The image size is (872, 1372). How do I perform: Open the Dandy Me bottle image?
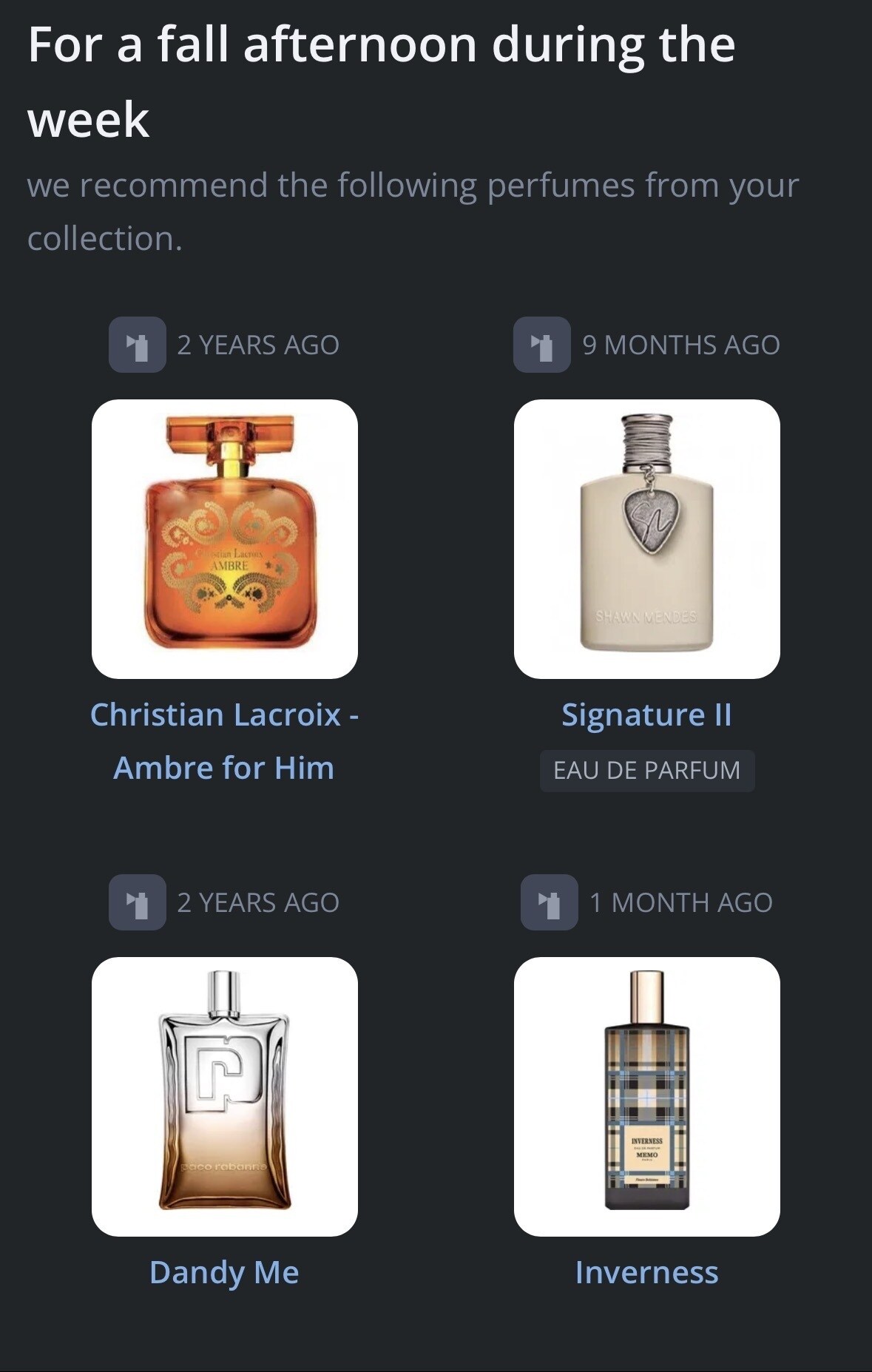(x=225, y=1096)
